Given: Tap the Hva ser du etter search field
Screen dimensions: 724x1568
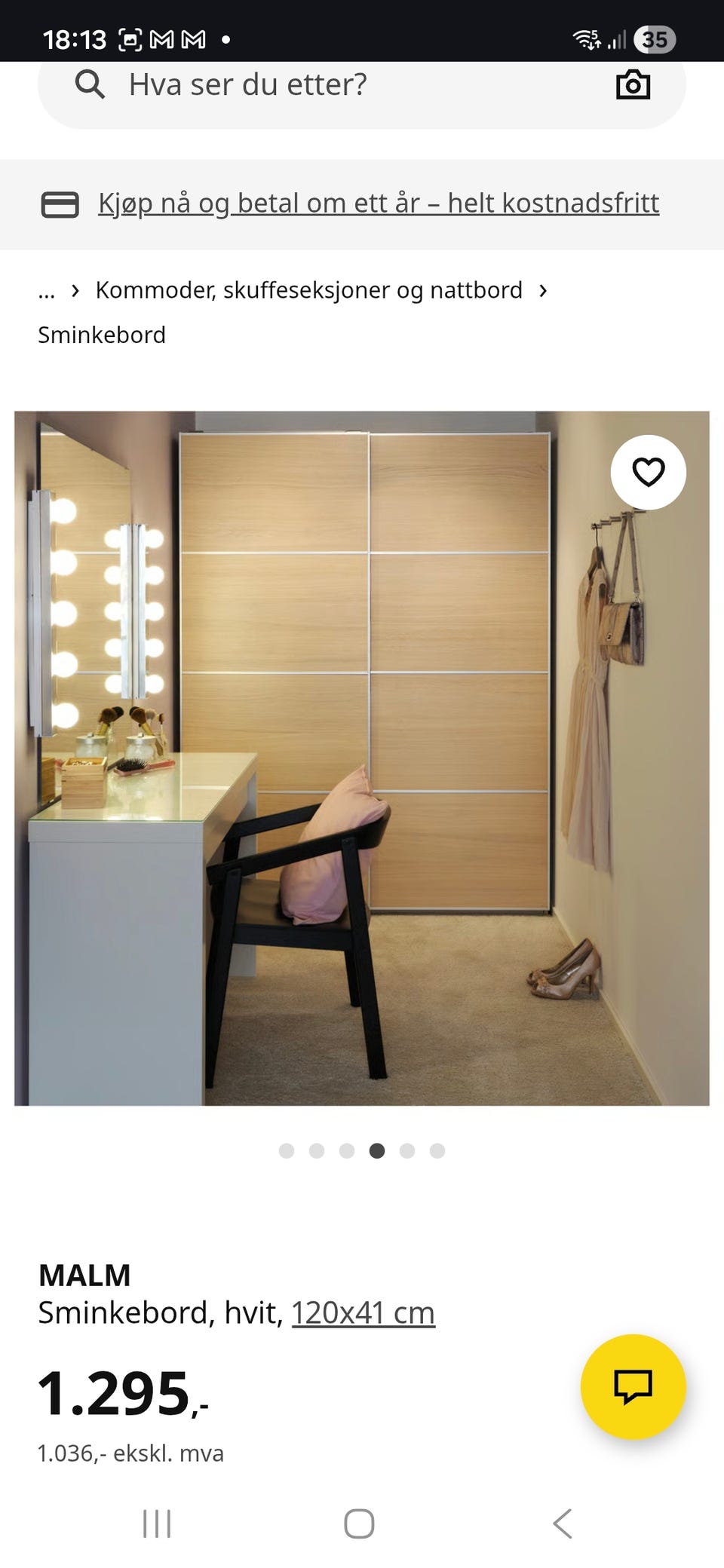Looking at the screenshot, I should click(x=249, y=84).
